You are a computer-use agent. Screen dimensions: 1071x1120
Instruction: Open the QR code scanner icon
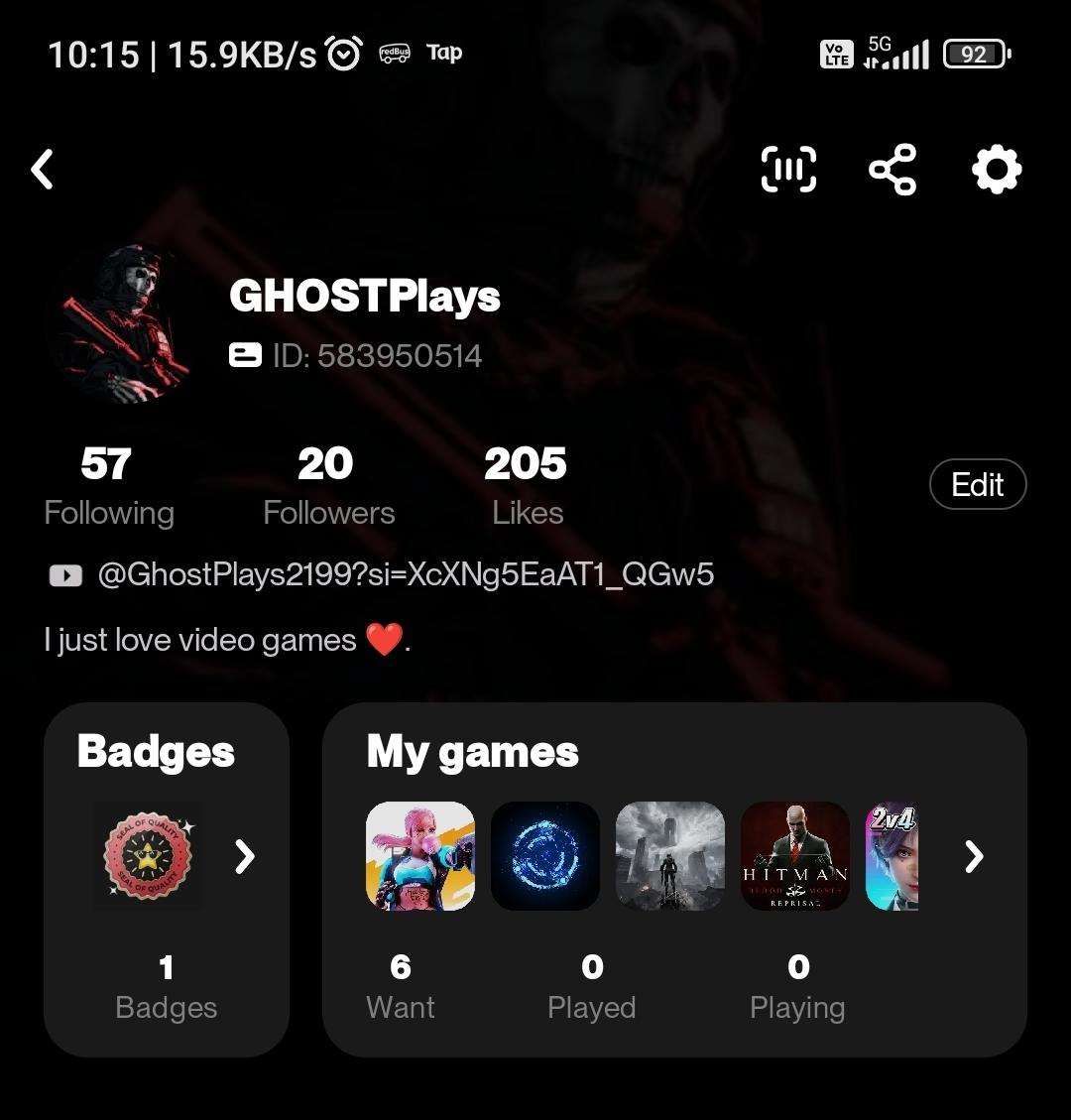click(x=788, y=170)
